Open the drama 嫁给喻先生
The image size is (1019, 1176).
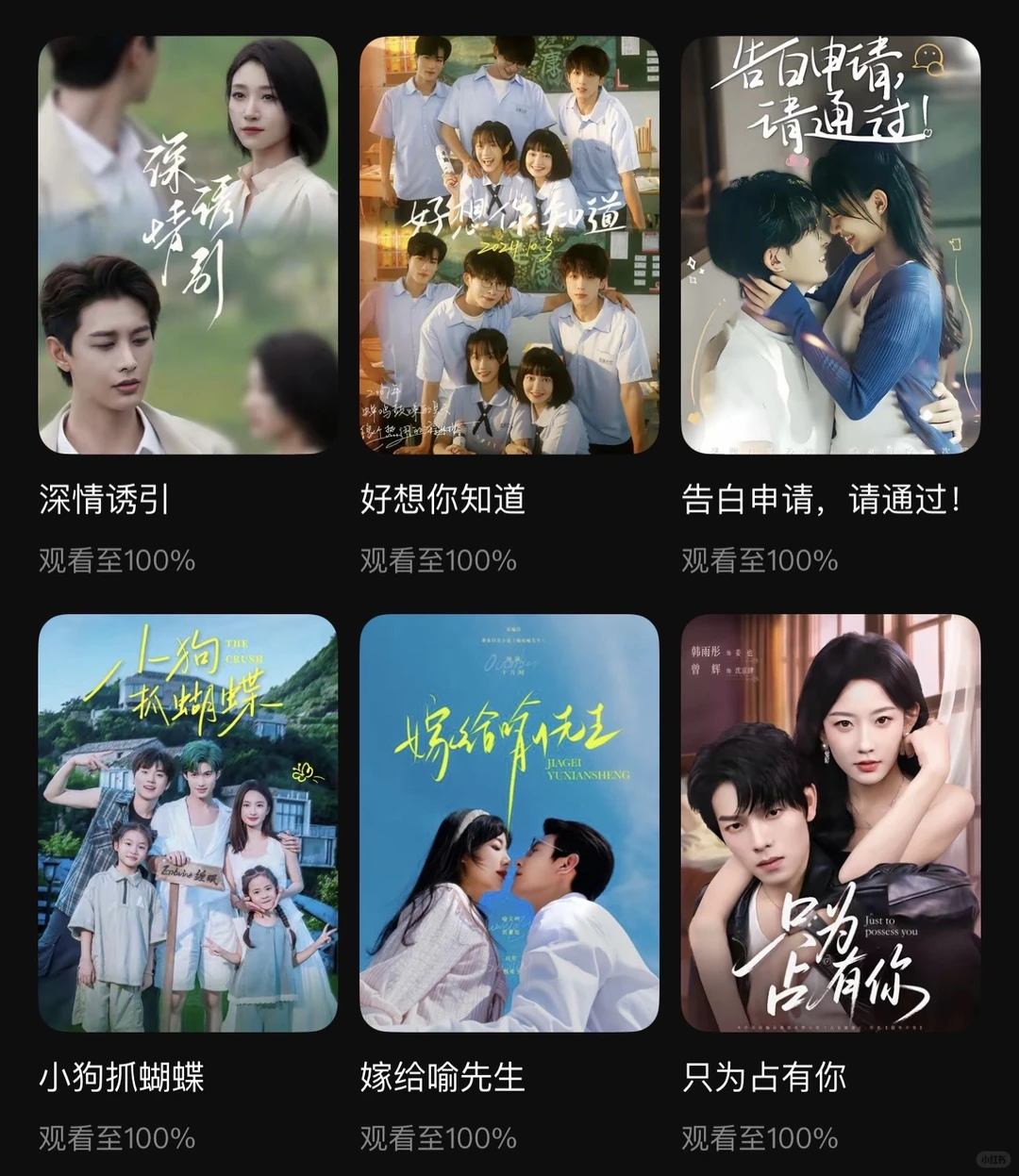point(509,823)
